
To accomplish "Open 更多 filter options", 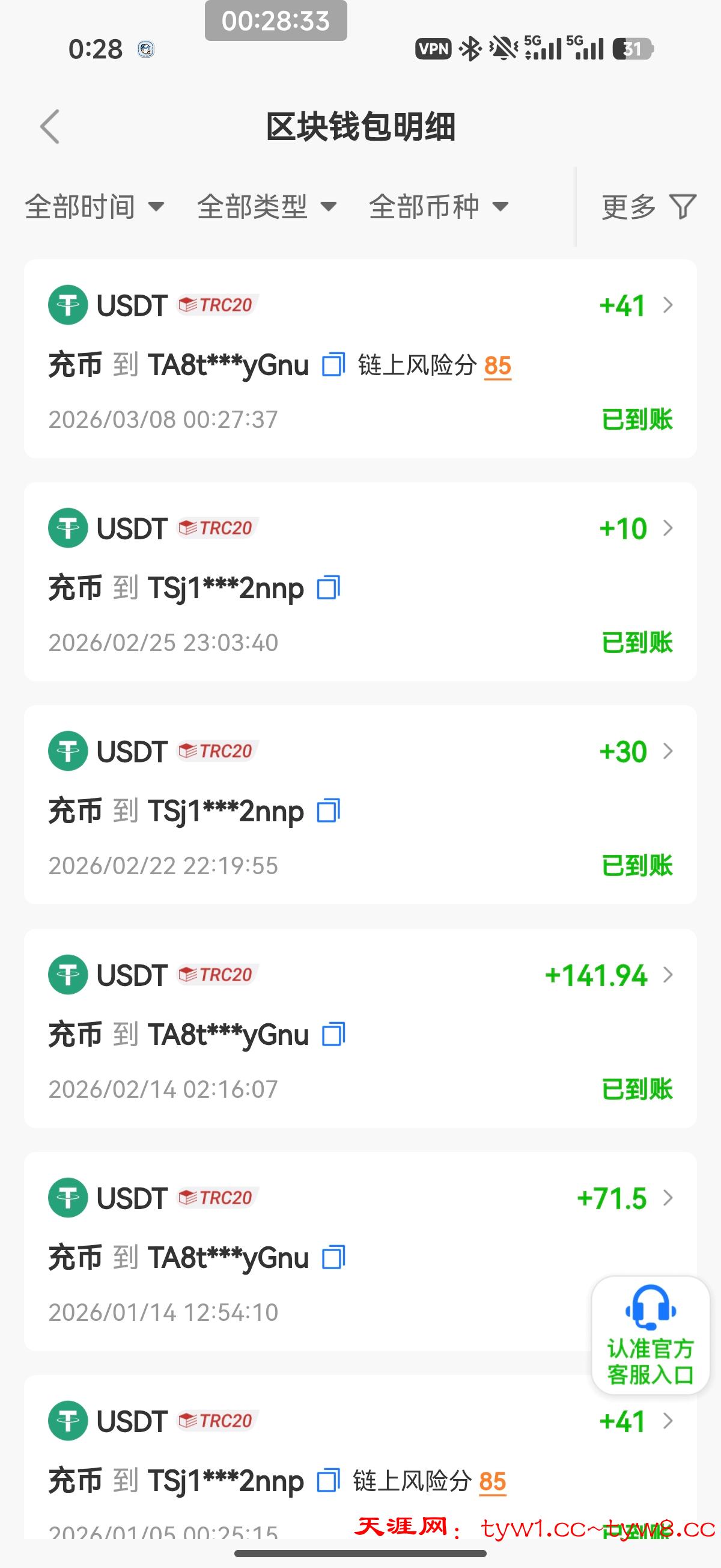I will (x=648, y=207).
